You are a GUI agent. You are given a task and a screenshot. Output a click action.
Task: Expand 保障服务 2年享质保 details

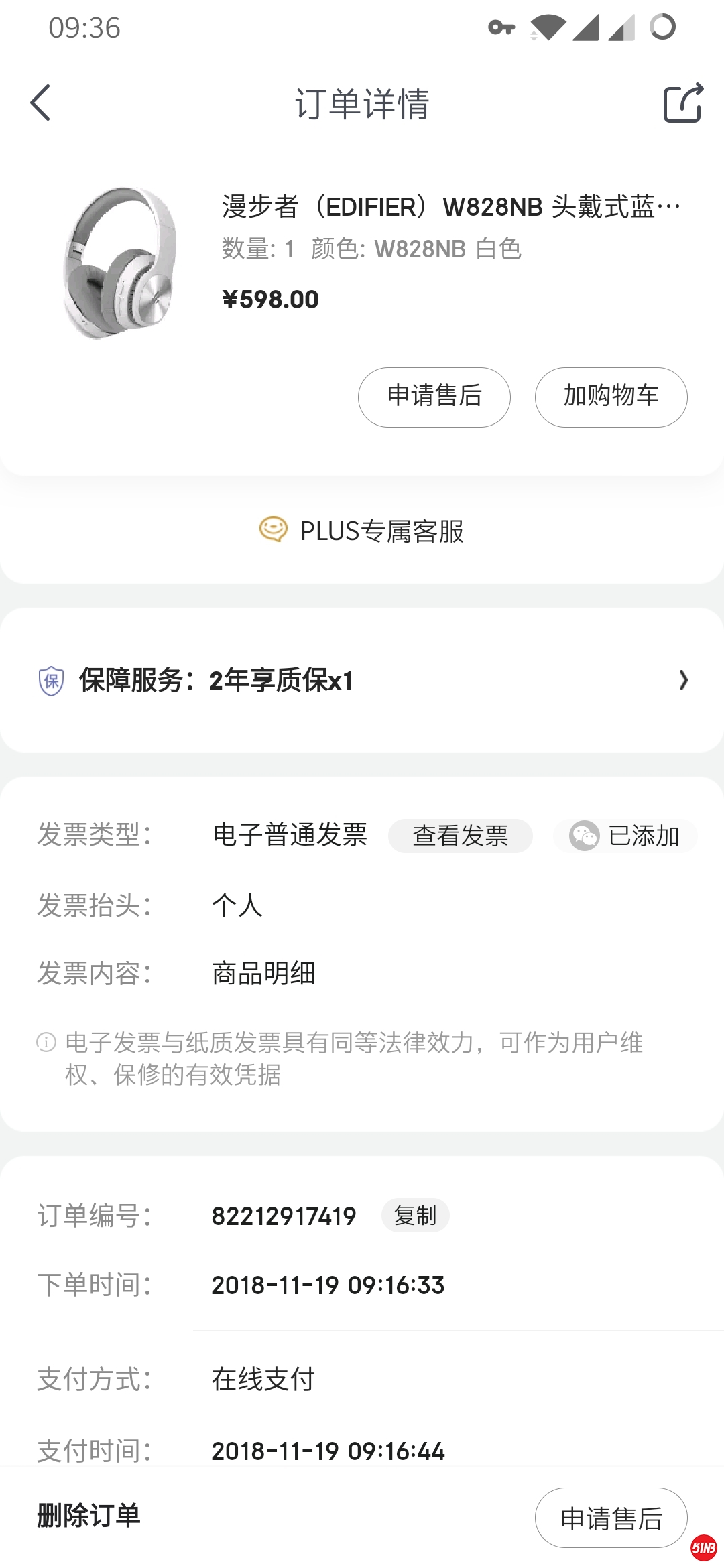coord(362,680)
